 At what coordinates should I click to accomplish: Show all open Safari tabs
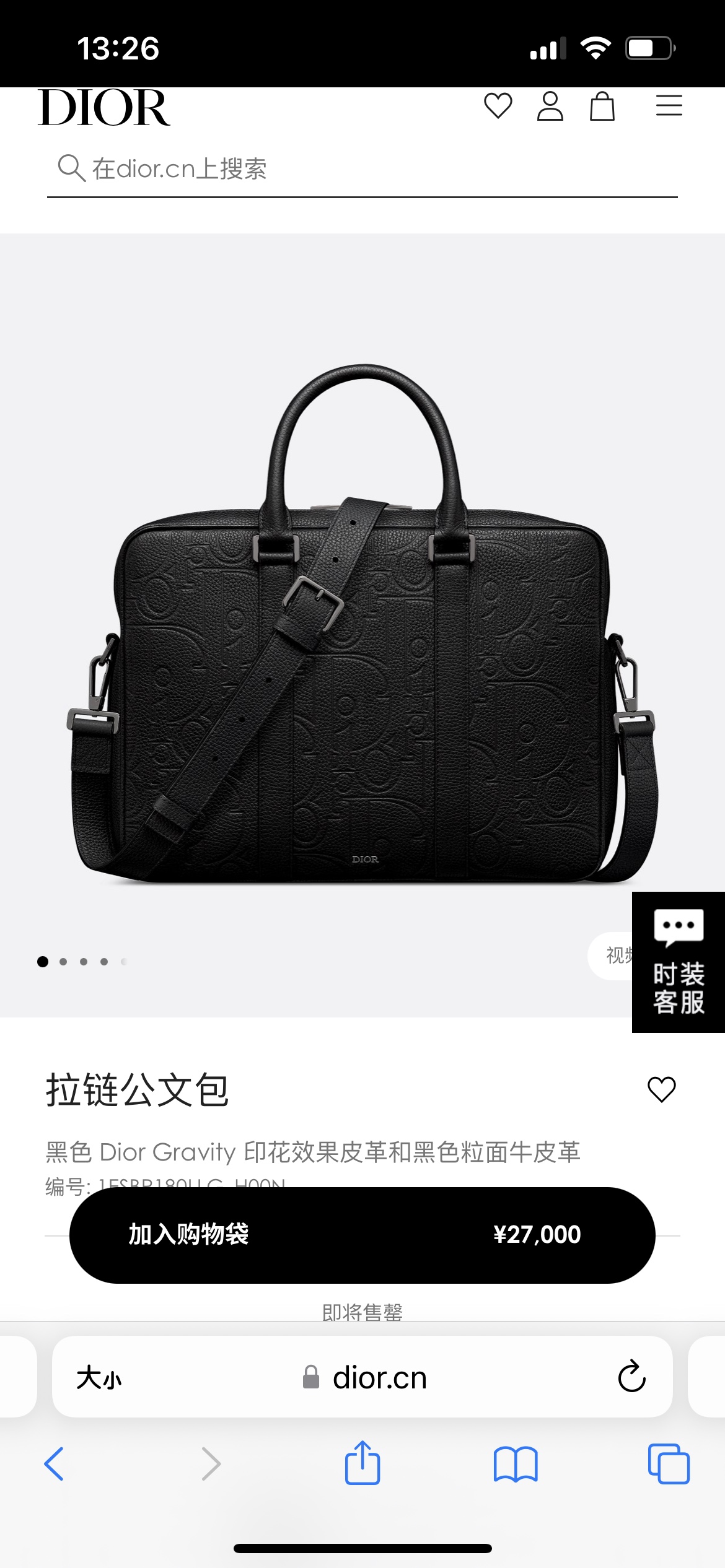click(668, 1464)
